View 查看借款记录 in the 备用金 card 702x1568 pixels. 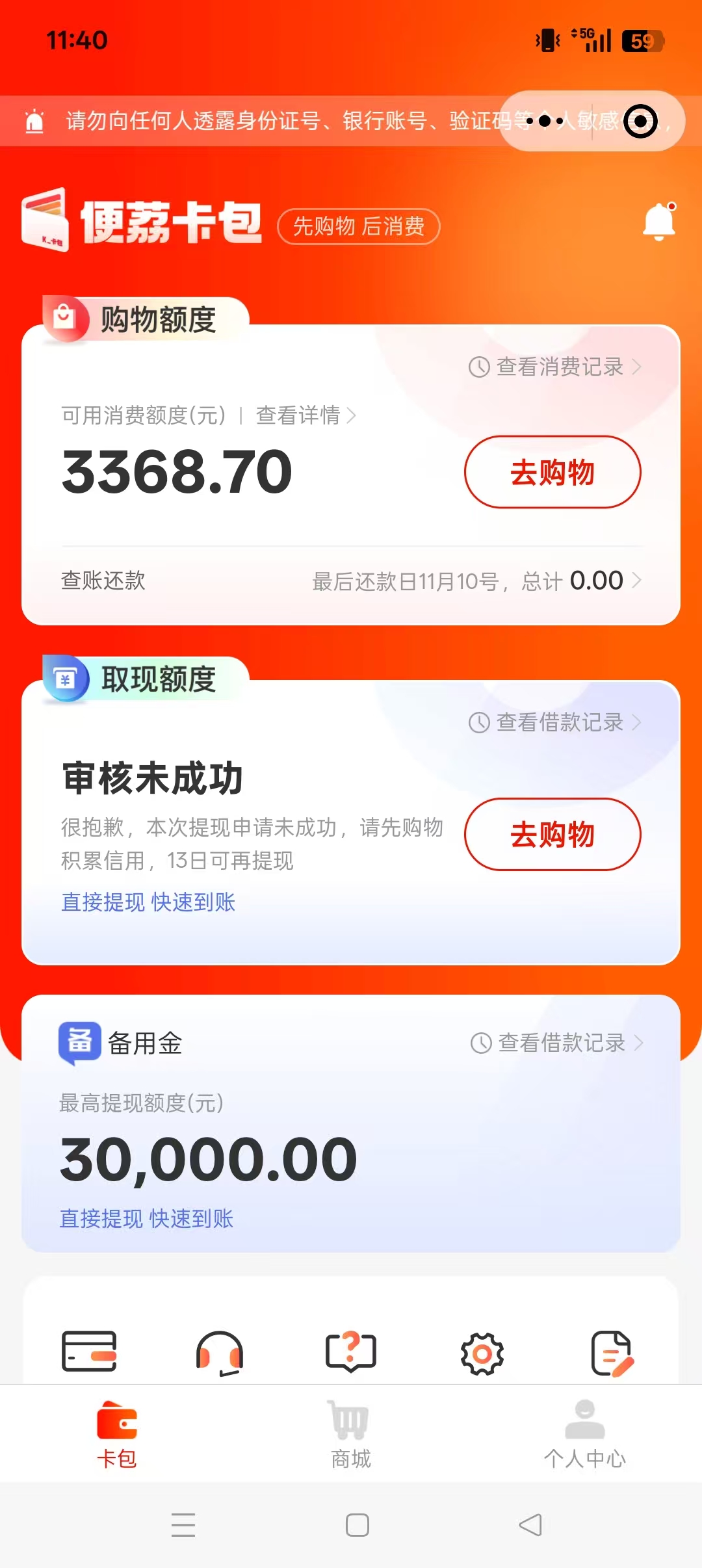(x=556, y=1043)
